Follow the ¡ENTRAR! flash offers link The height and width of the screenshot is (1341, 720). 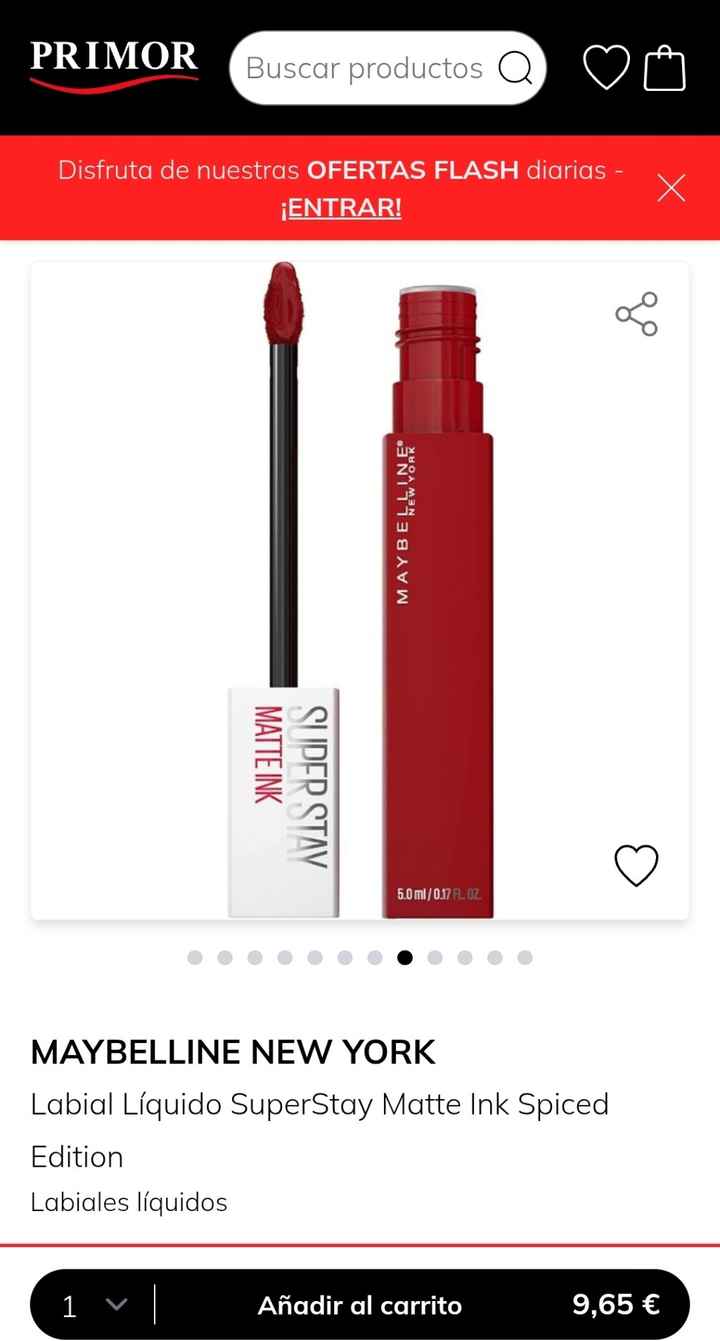pyautogui.click(x=341, y=208)
